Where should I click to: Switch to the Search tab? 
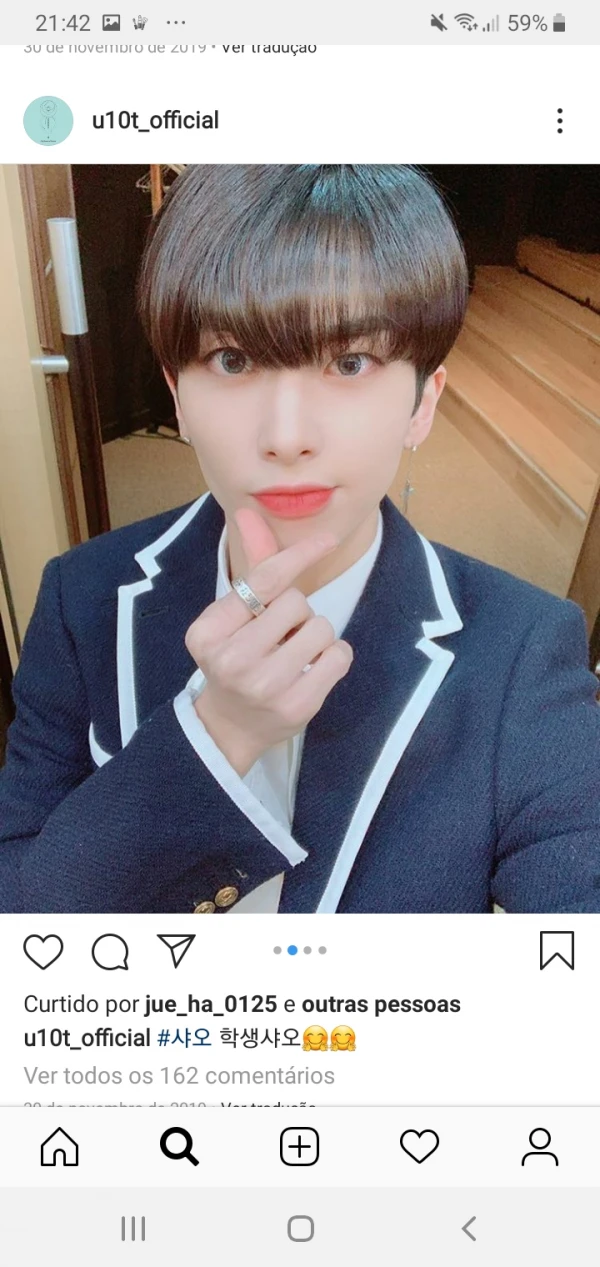click(179, 1146)
